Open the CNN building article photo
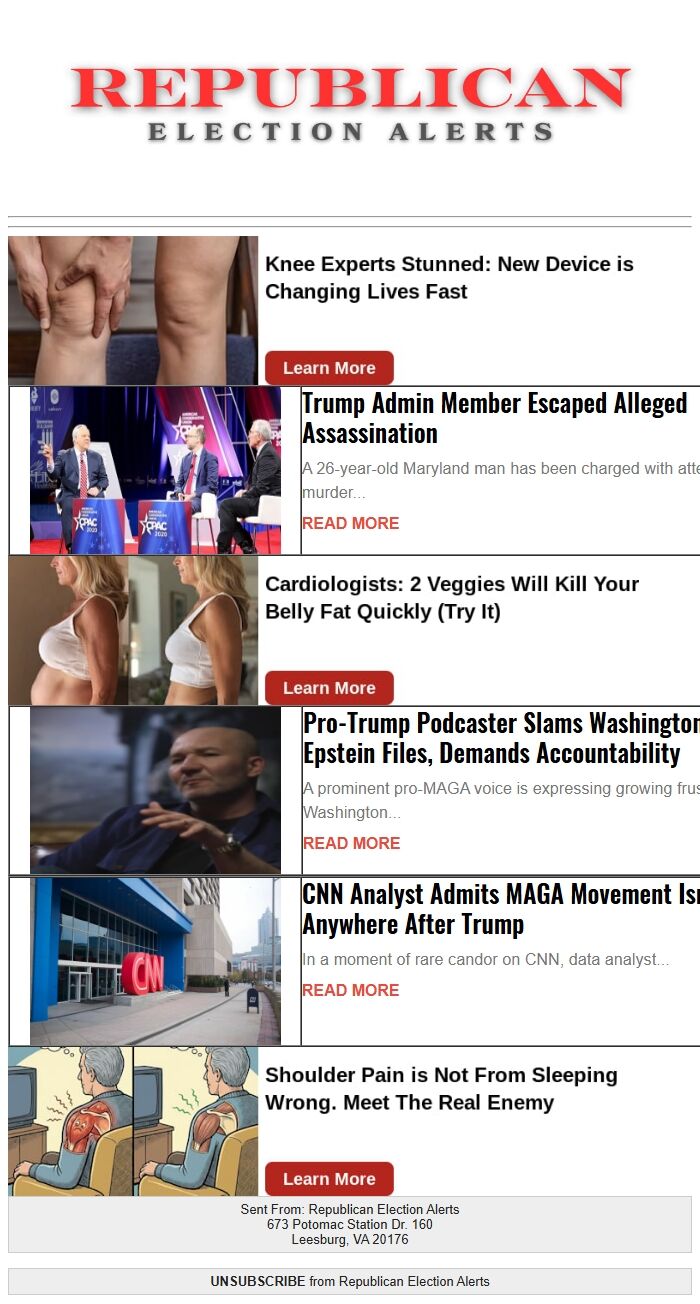Image resolution: width=700 pixels, height=1304 pixels. 155,961
